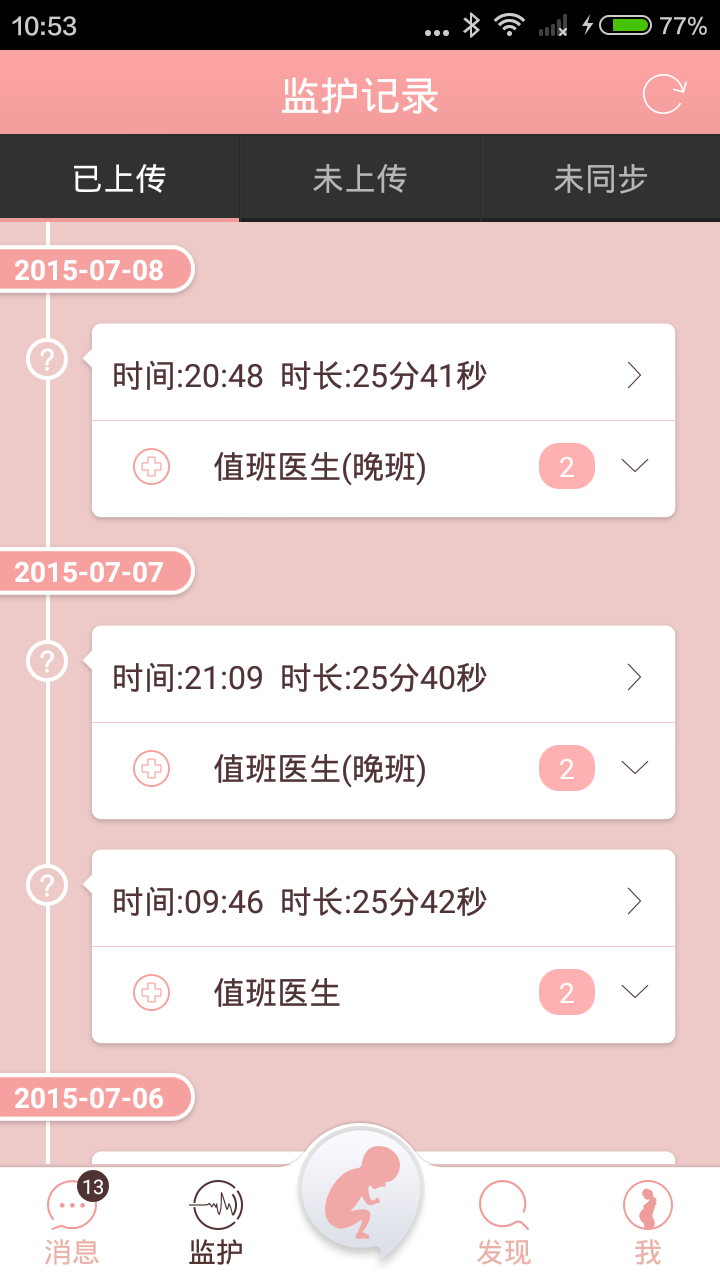Expand the 值班医生(晚班) section under the 21:09 record

[x=634, y=768]
